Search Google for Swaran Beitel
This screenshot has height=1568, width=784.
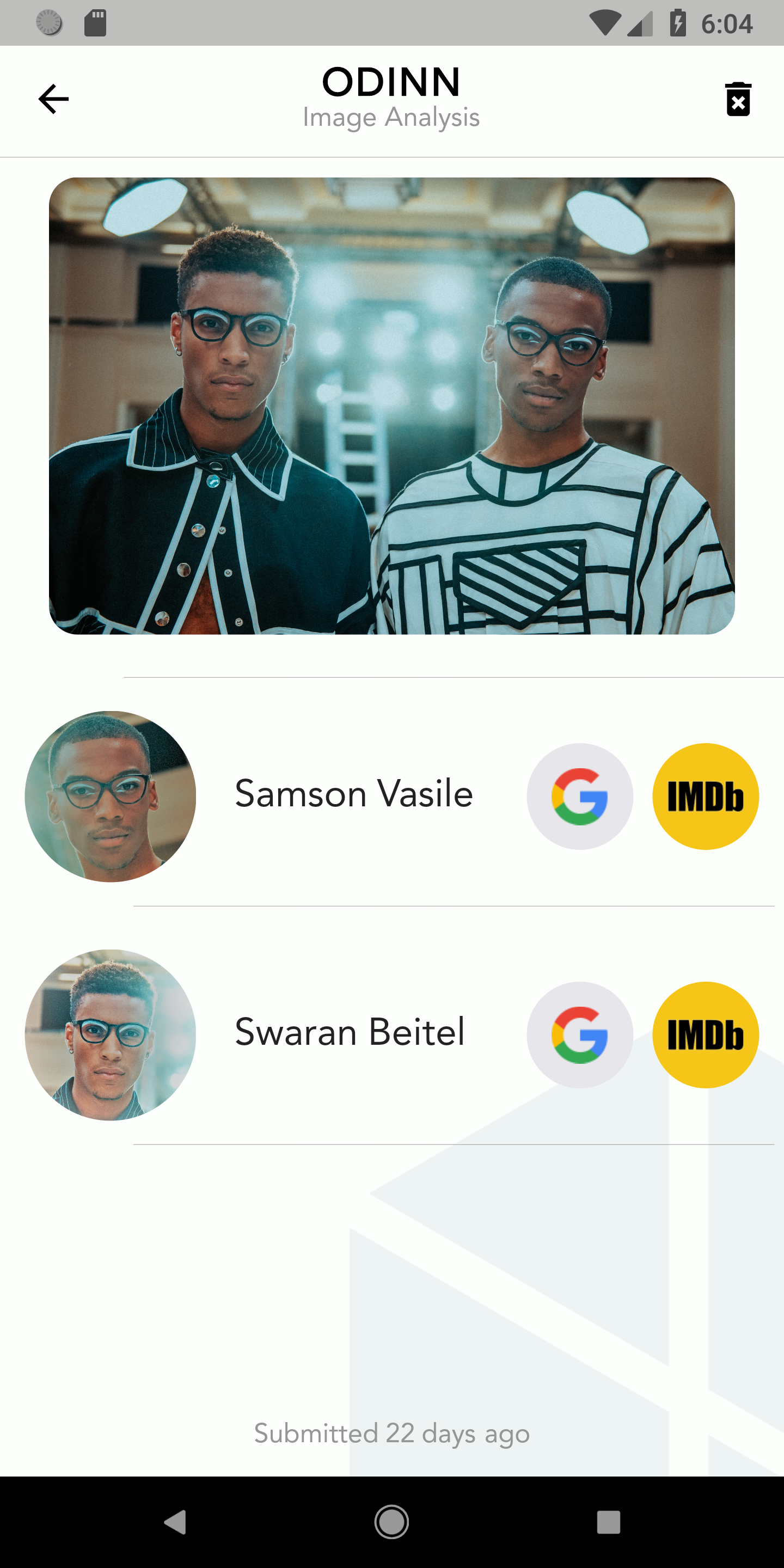(579, 1035)
